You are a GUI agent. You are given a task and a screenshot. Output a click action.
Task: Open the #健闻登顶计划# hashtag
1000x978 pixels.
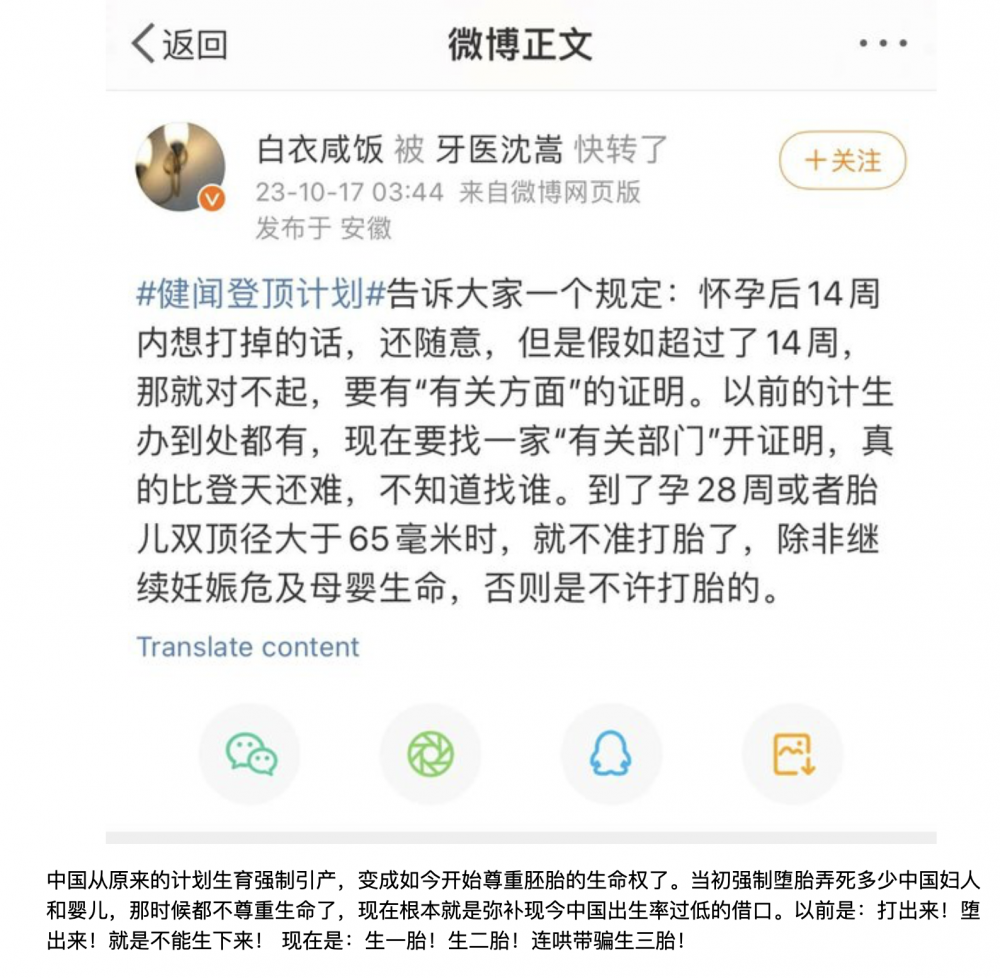pyautogui.click(x=261, y=294)
